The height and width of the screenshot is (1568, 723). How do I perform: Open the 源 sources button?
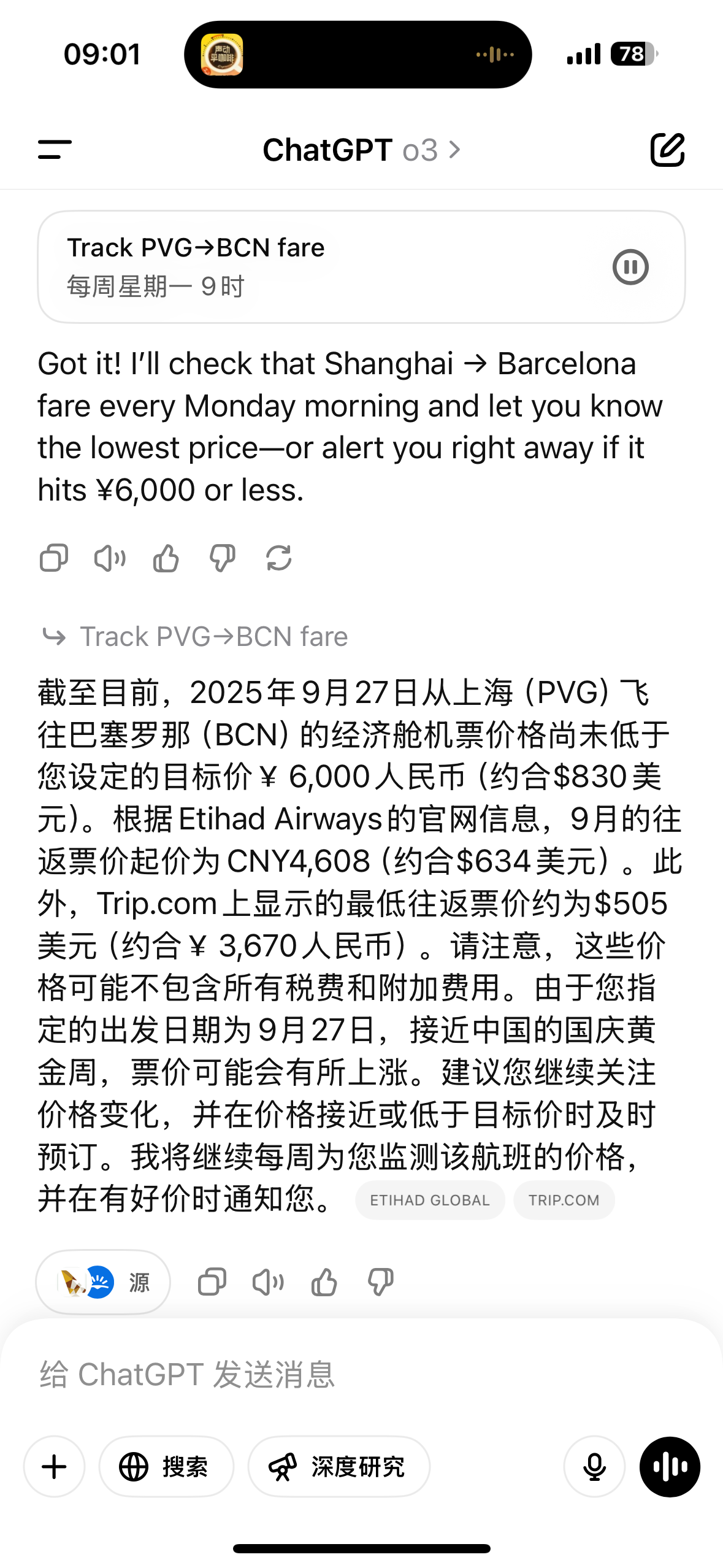click(103, 1282)
